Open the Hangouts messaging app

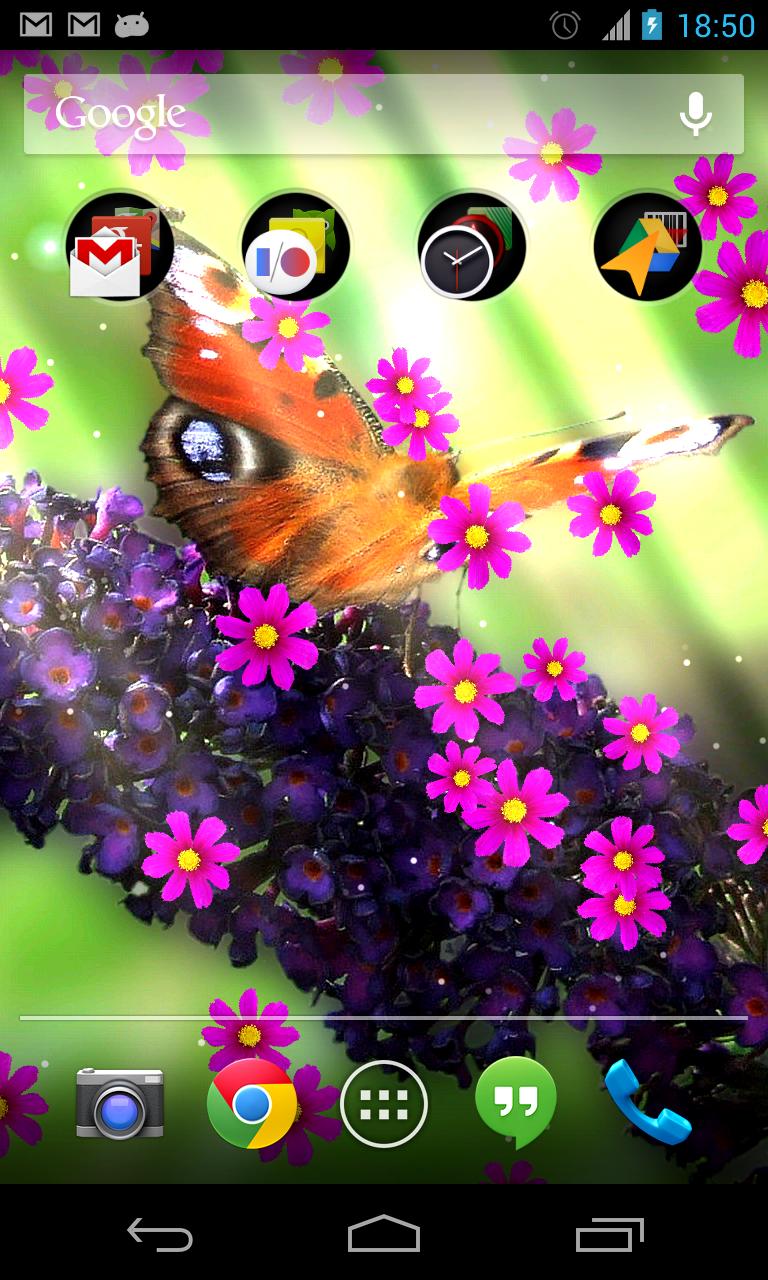click(515, 1103)
